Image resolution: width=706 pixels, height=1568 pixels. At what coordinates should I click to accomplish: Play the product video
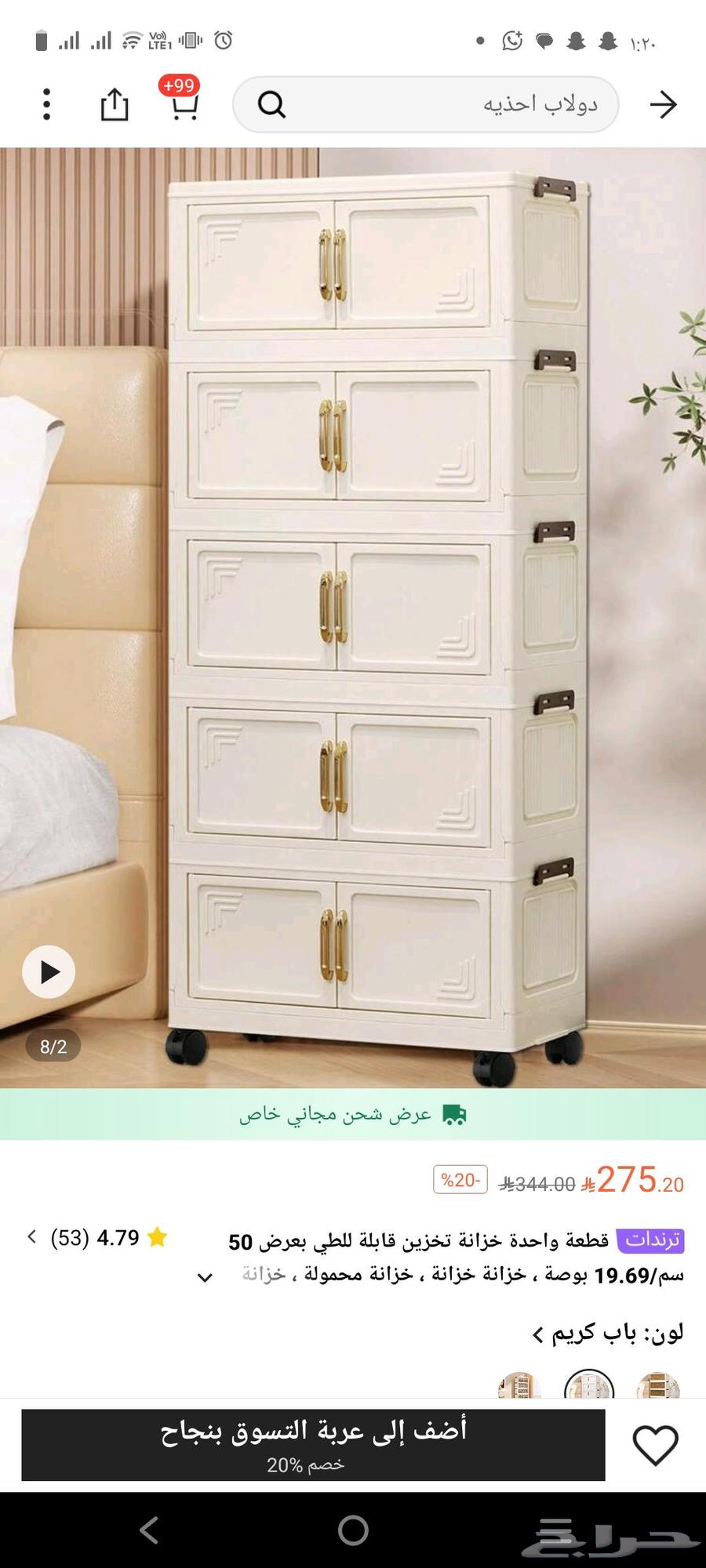point(49,971)
